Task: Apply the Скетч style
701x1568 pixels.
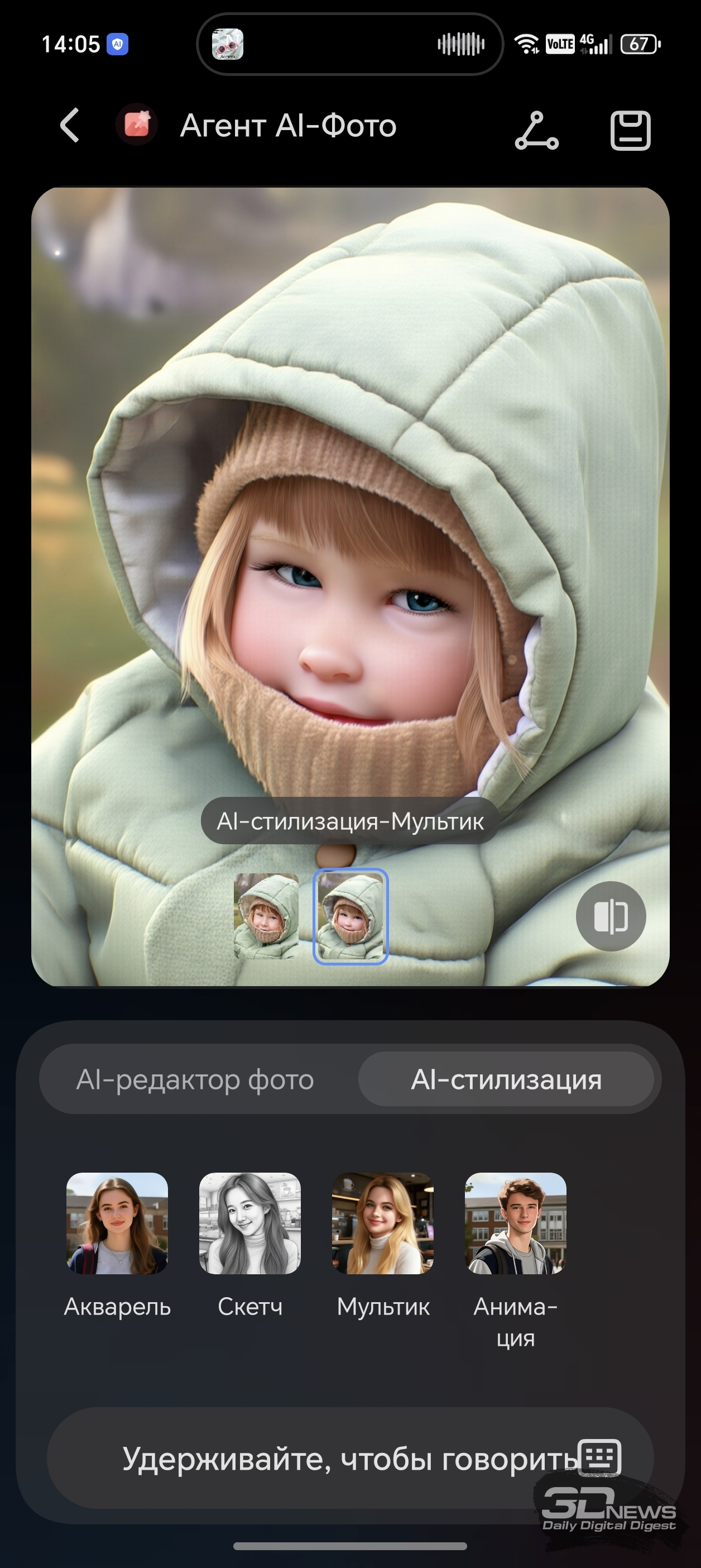Action: point(249,1223)
